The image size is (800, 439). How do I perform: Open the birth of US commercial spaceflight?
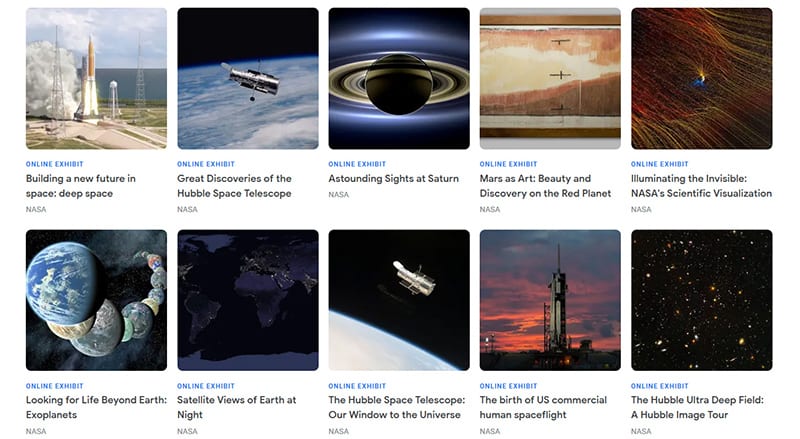550,300
